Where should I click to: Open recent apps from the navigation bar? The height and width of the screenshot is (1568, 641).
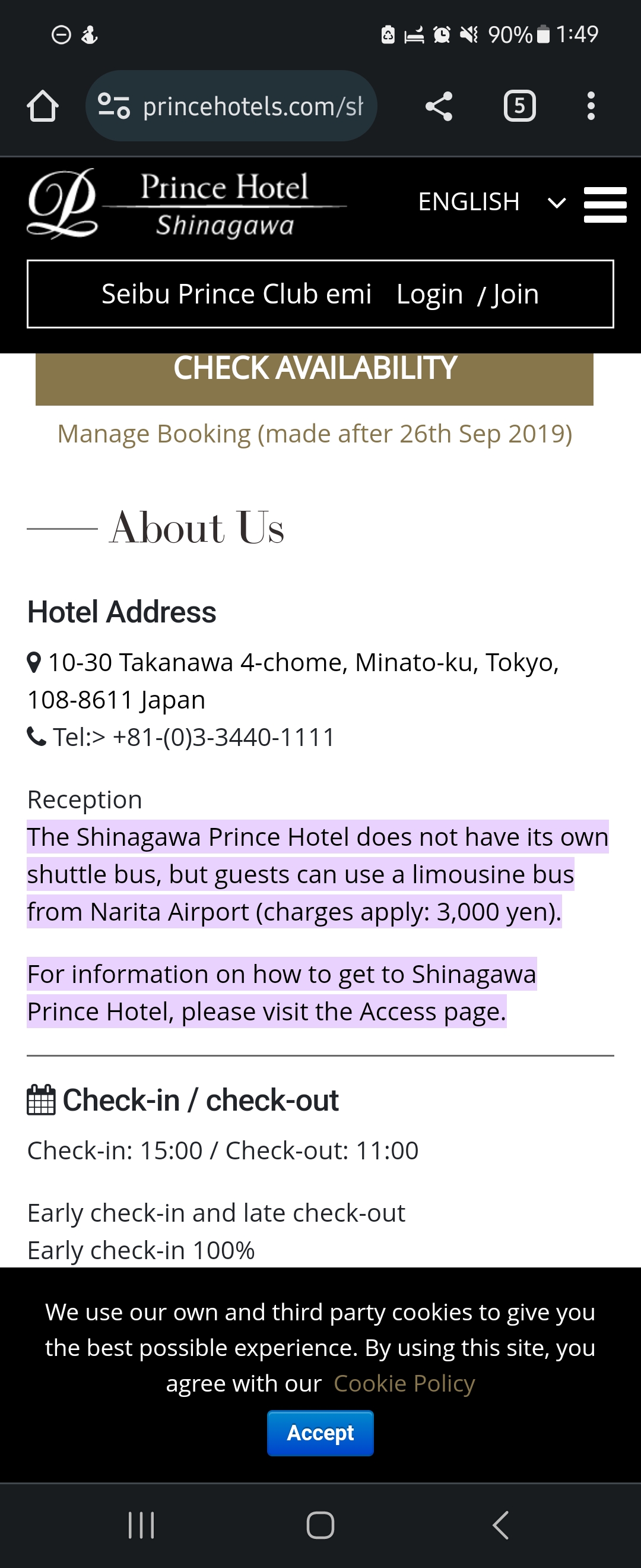(141, 1525)
